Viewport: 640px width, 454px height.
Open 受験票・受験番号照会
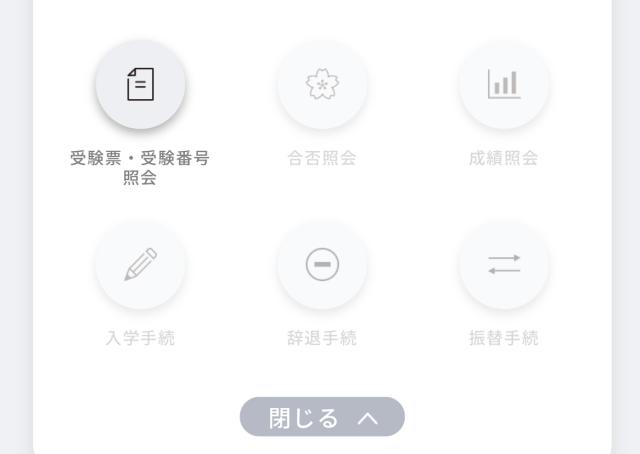click(x=140, y=86)
